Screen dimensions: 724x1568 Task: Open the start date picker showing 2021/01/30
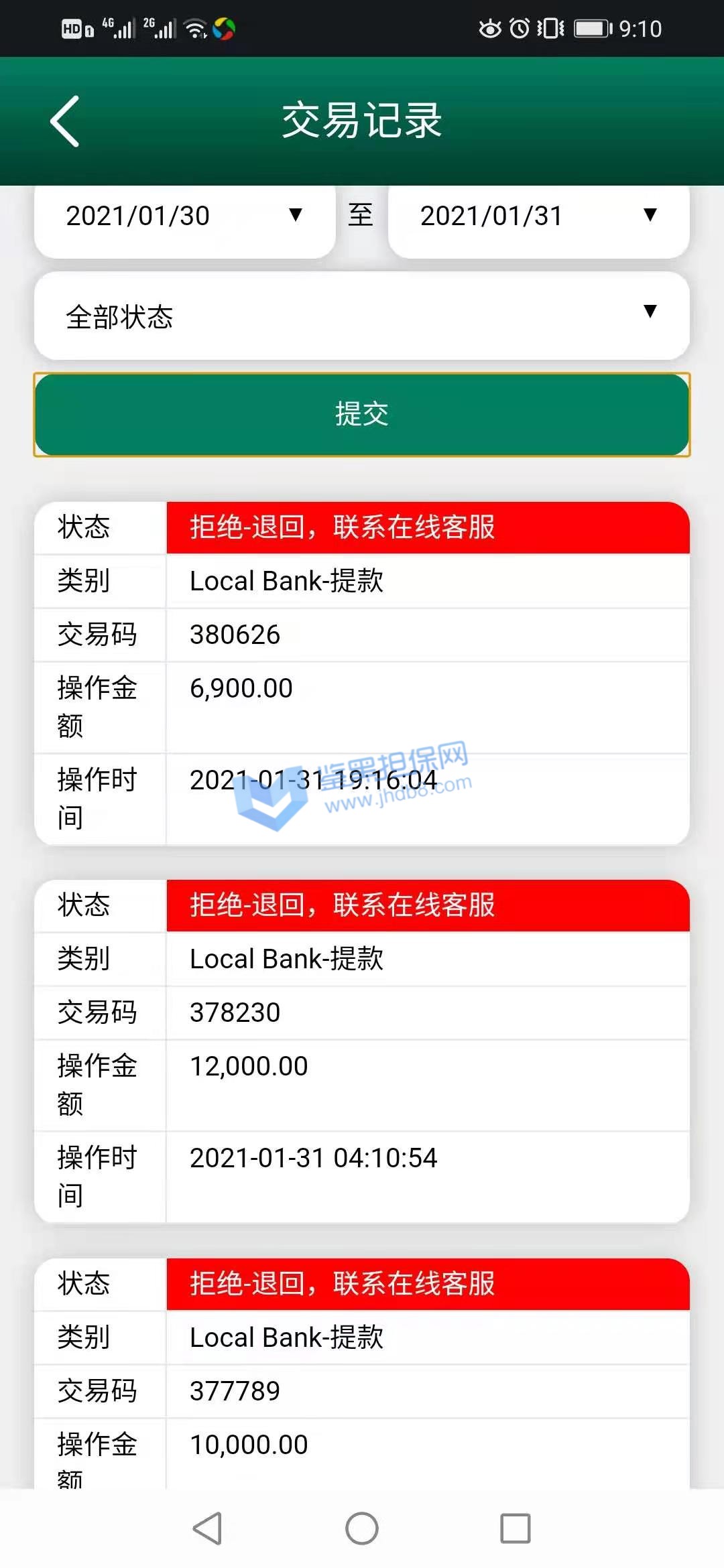[184, 216]
